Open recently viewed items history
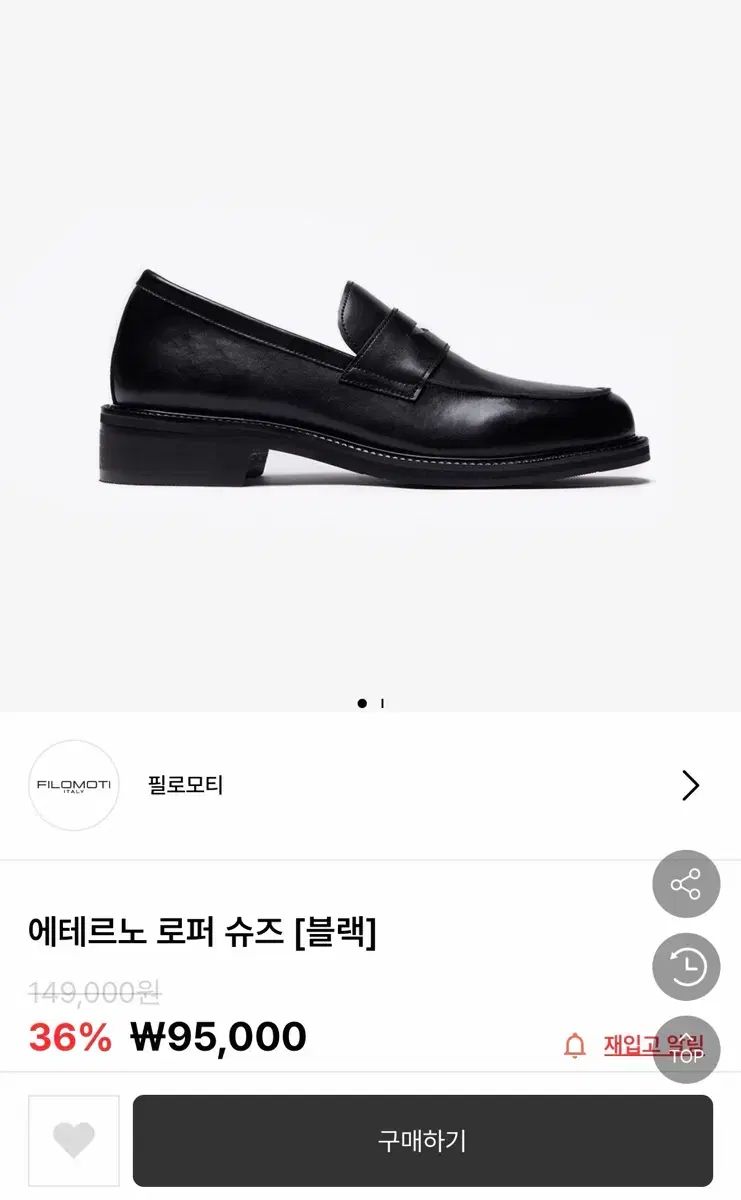This screenshot has height=1200, width=741. pyautogui.click(x=686, y=966)
